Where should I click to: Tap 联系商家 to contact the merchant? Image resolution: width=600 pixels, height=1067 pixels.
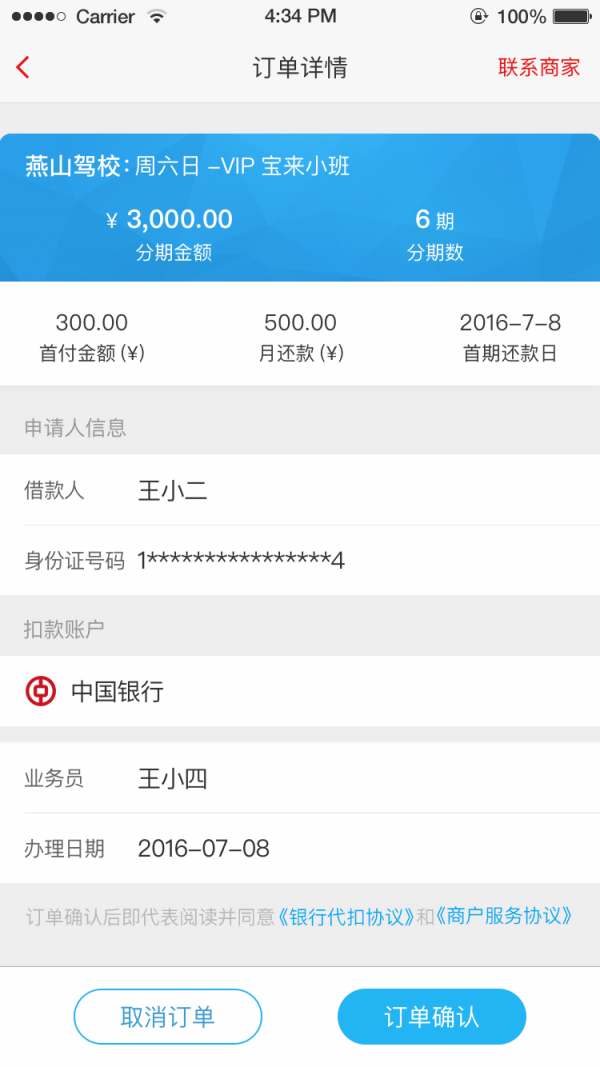539,67
